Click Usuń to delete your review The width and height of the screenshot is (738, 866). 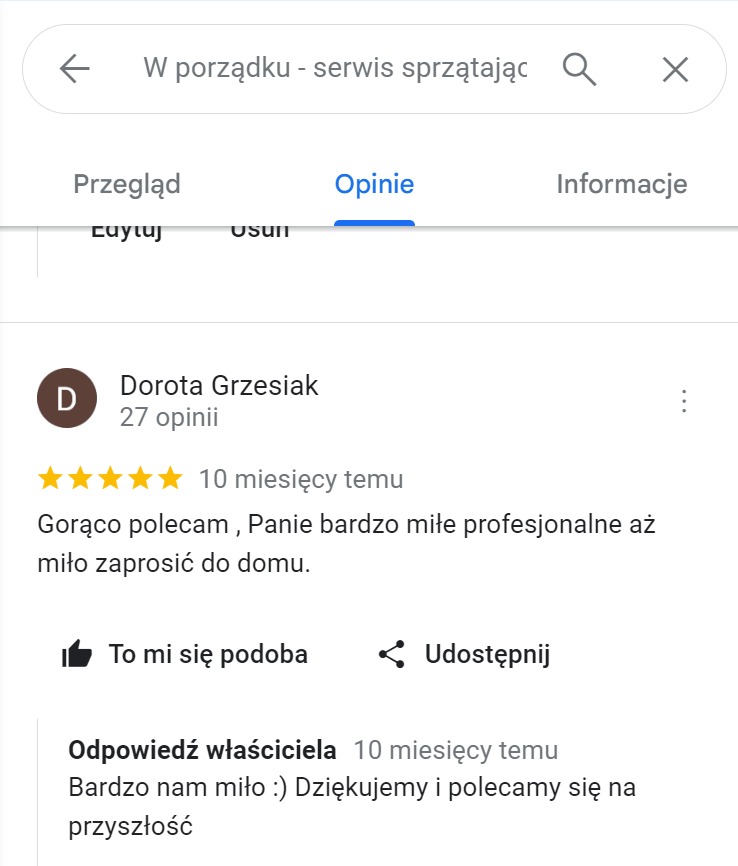pos(259,228)
